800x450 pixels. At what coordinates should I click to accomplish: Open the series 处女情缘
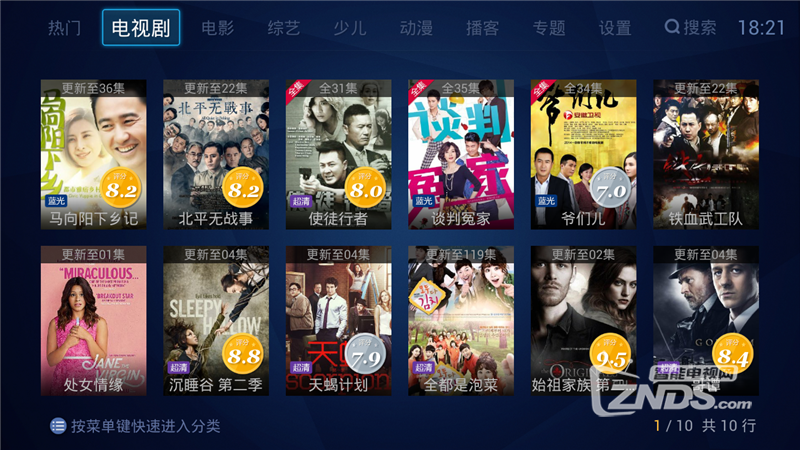point(93,320)
